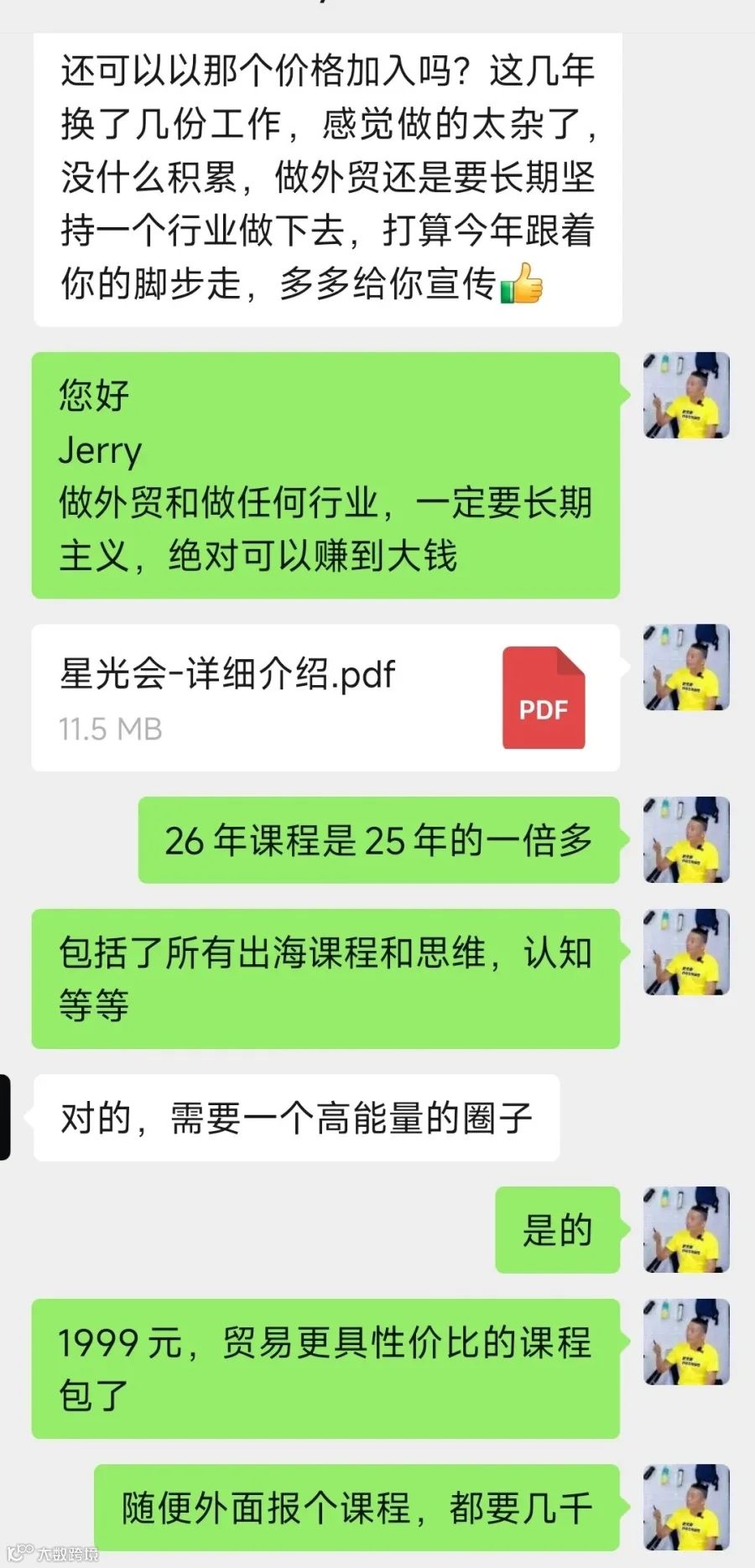This screenshot has height=1568, width=755.
Task: Tap sender avatar beside the 您好 Jerry message
Action: tap(686, 396)
